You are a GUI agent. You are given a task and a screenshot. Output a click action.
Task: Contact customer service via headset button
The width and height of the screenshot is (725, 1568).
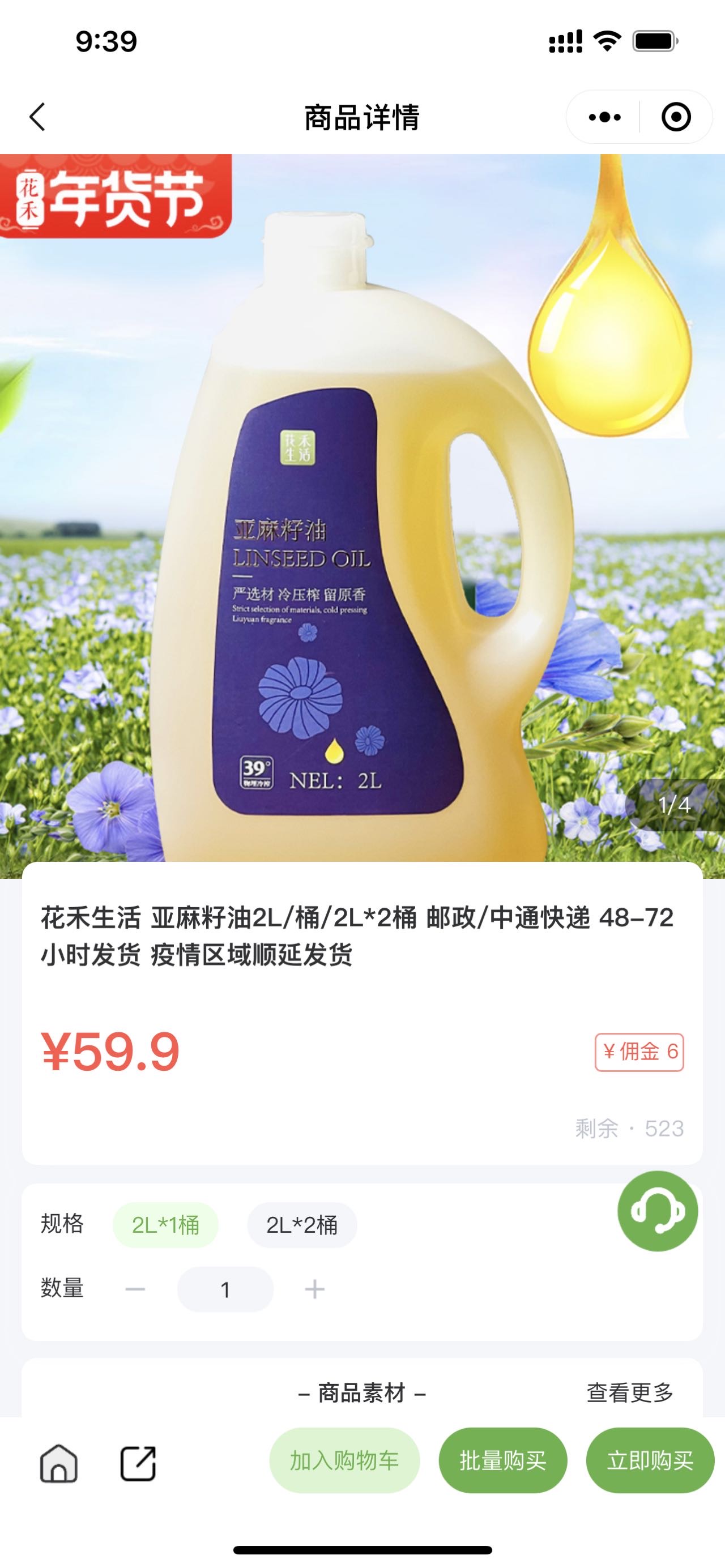658,1211
